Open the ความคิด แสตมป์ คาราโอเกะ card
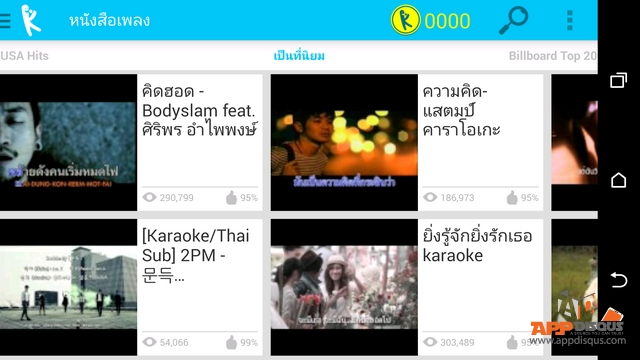The image size is (640, 360). [407, 142]
